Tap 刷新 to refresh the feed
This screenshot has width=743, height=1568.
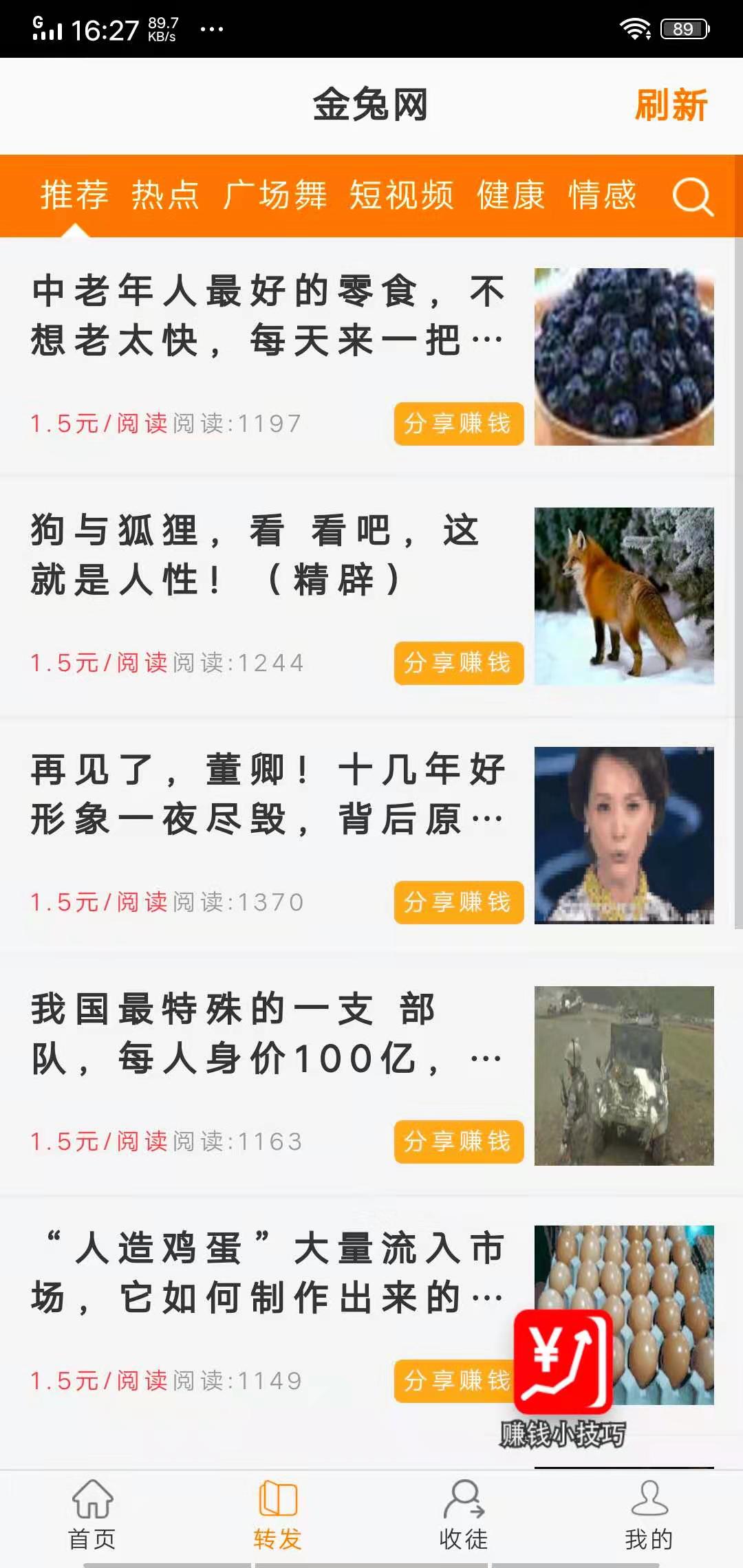671,106
